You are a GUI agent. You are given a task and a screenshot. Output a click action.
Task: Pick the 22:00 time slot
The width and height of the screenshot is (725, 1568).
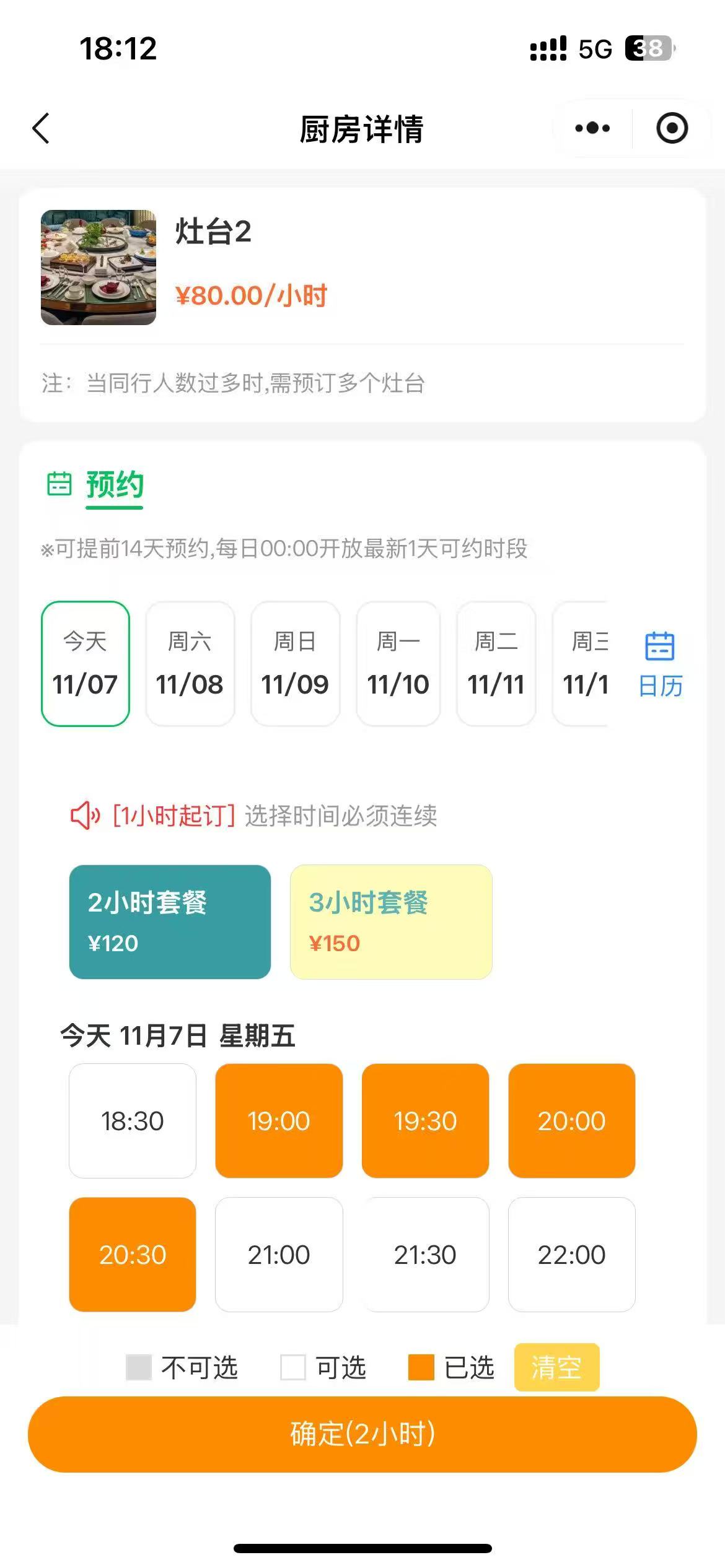[571, 1255]
